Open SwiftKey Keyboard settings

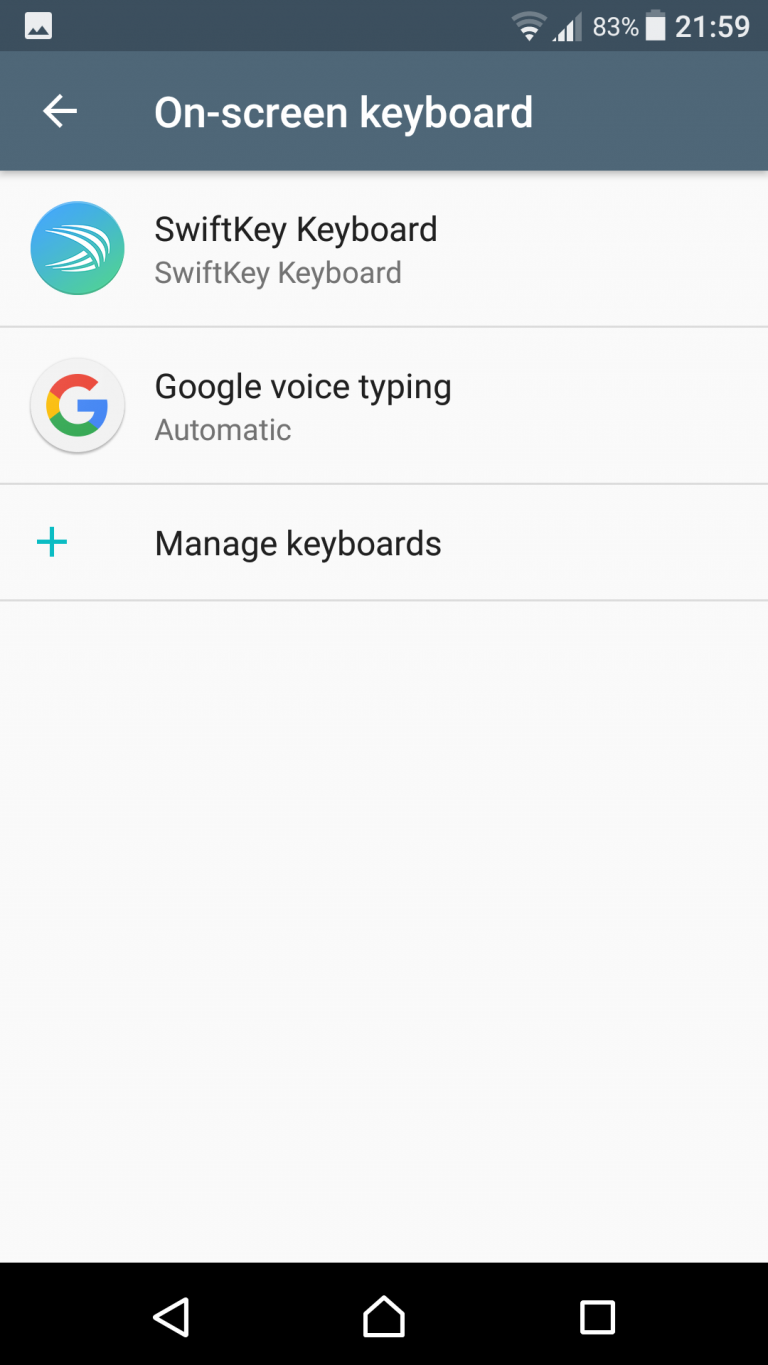(x=384, y=249)
